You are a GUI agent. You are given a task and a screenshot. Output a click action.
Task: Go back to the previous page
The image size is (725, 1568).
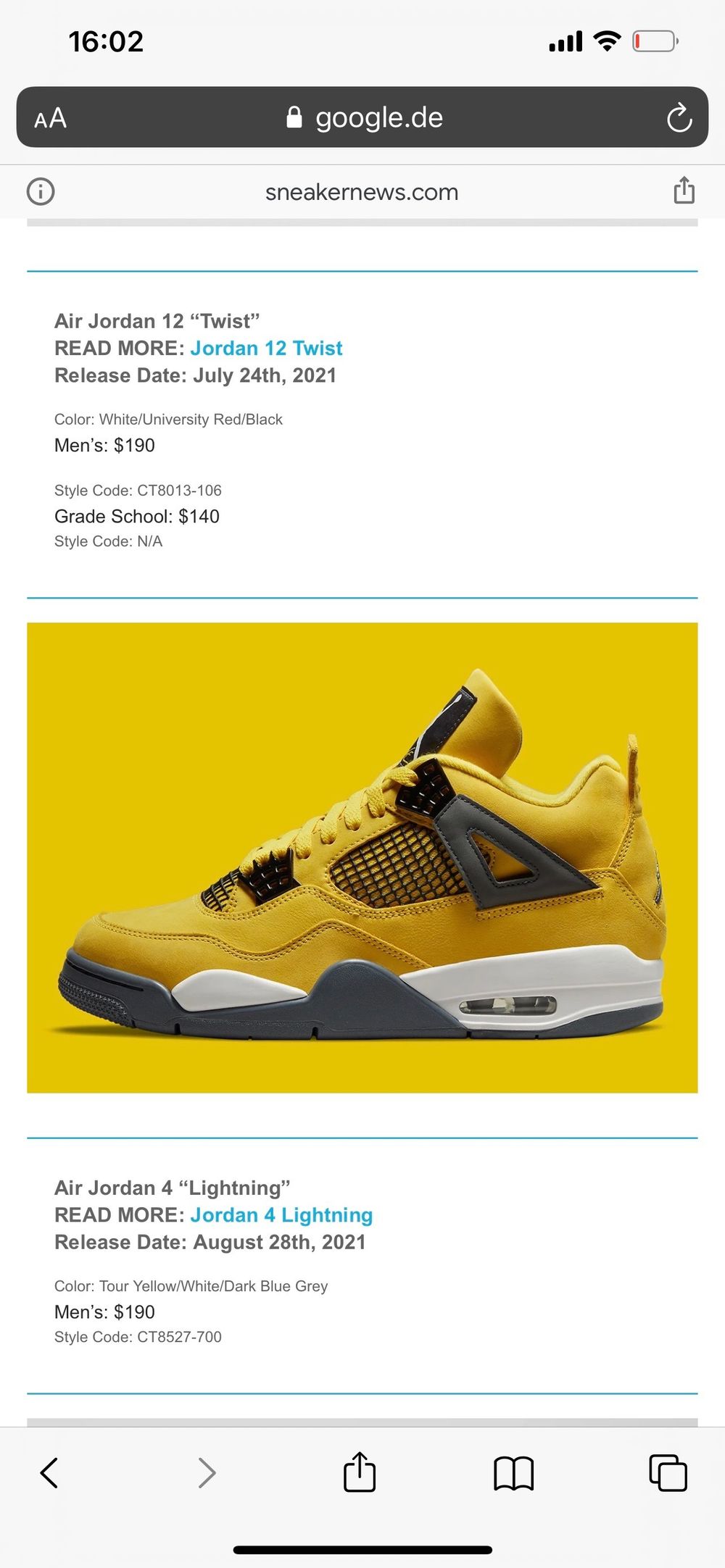click(49, 1473)
